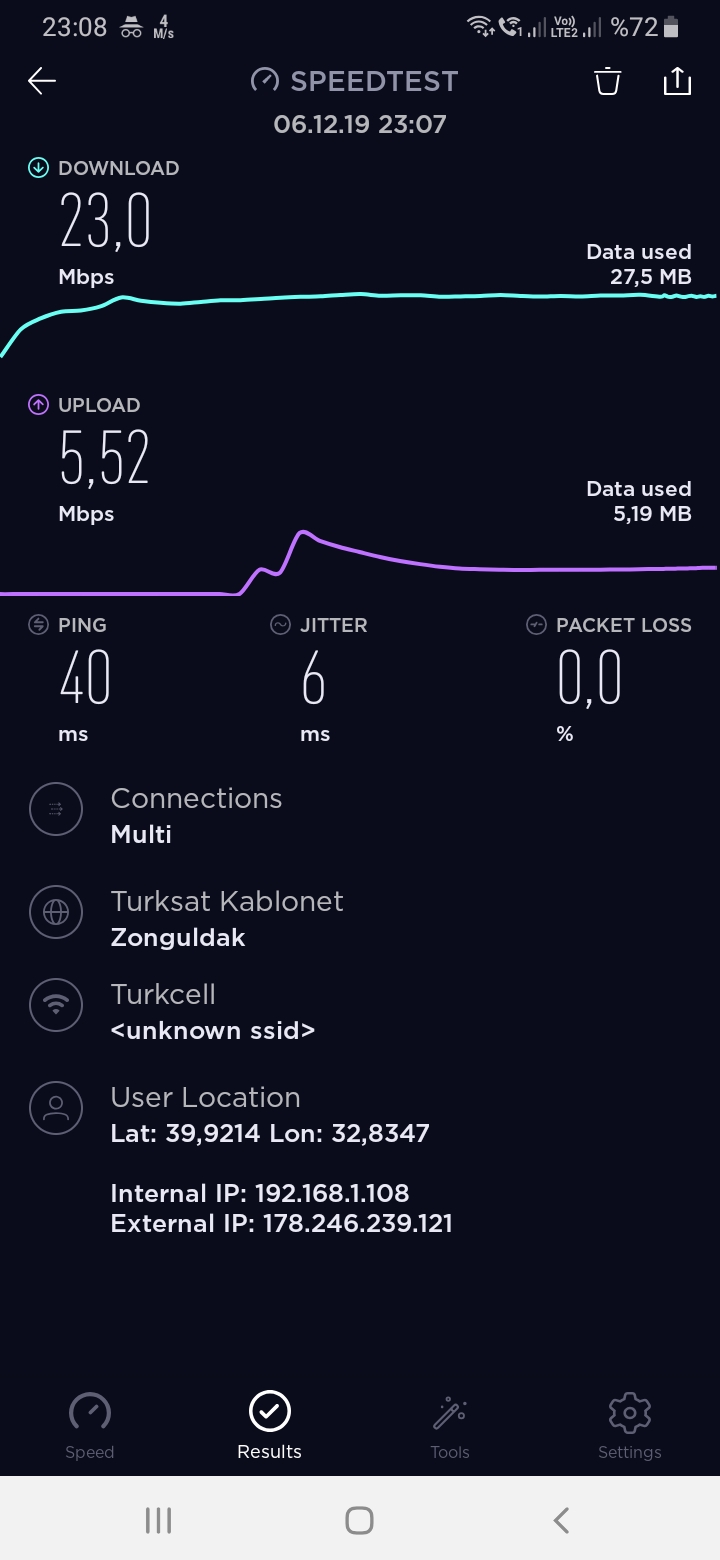Tap the system home button
The height and width of the screenshot is (1560, 720).
click(x=359, y=1521)
